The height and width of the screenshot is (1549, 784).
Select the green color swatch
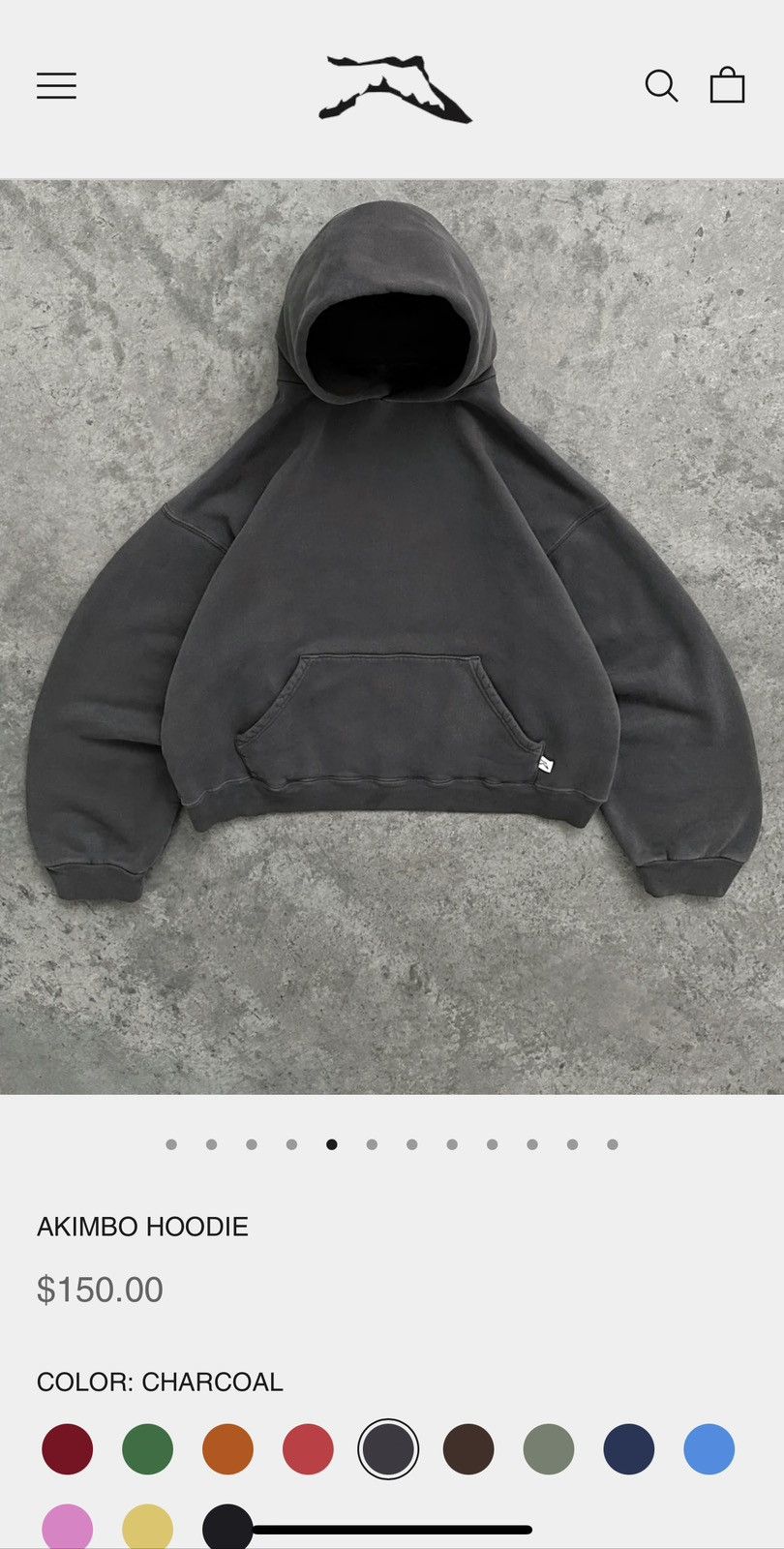click(x=148, y=1449)
